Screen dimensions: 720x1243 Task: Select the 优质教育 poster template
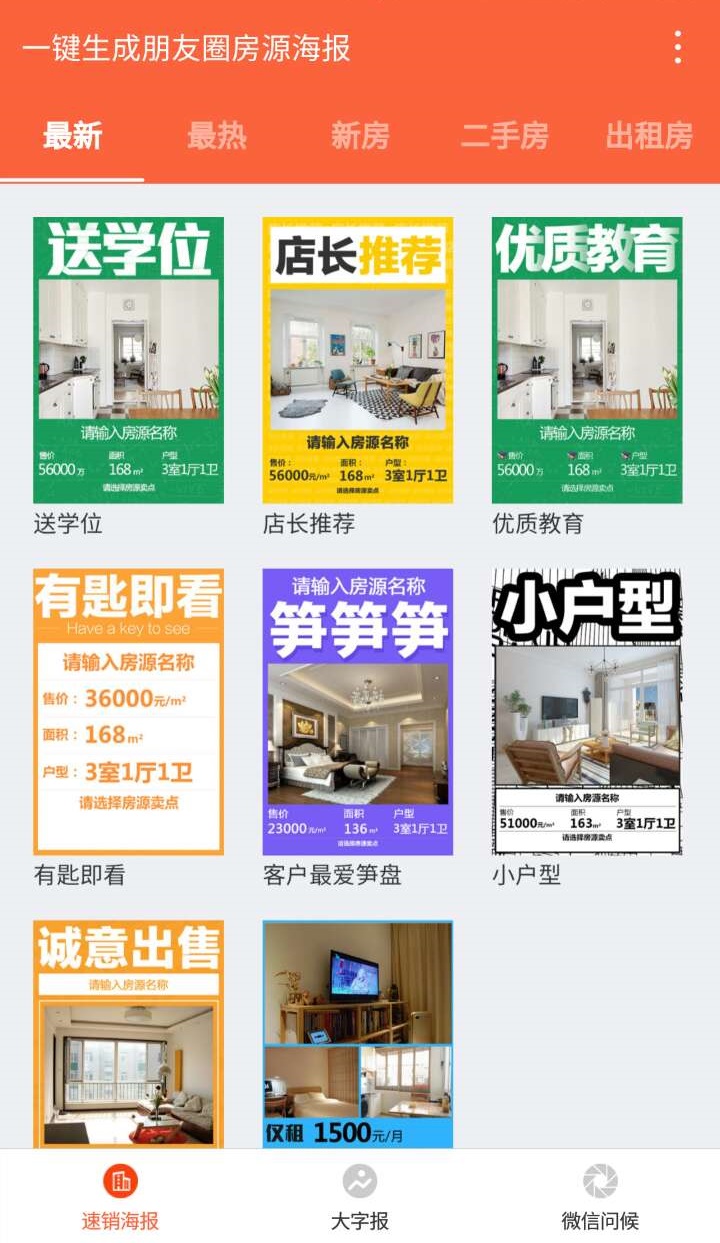(x=587, y=360)
